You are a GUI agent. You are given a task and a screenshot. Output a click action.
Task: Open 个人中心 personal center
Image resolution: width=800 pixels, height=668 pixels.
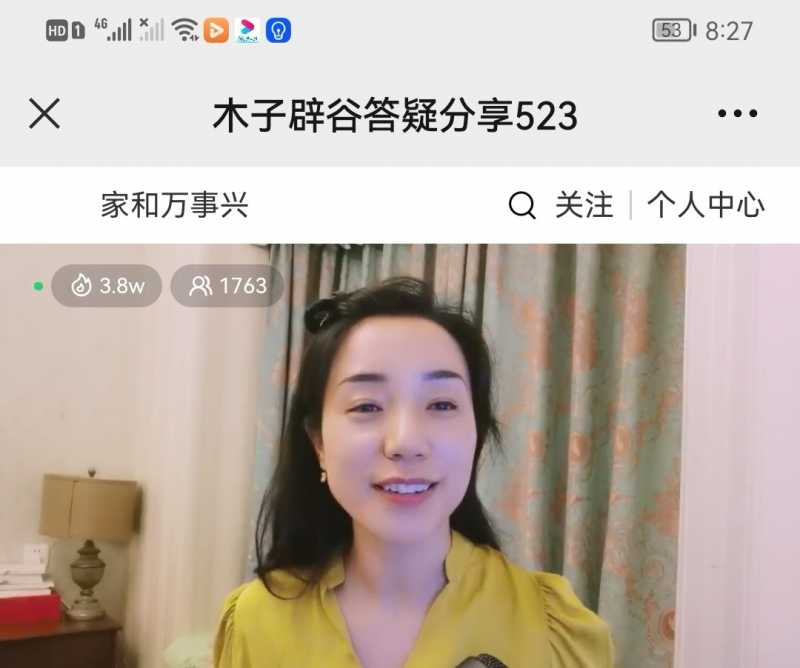(705, 206)
